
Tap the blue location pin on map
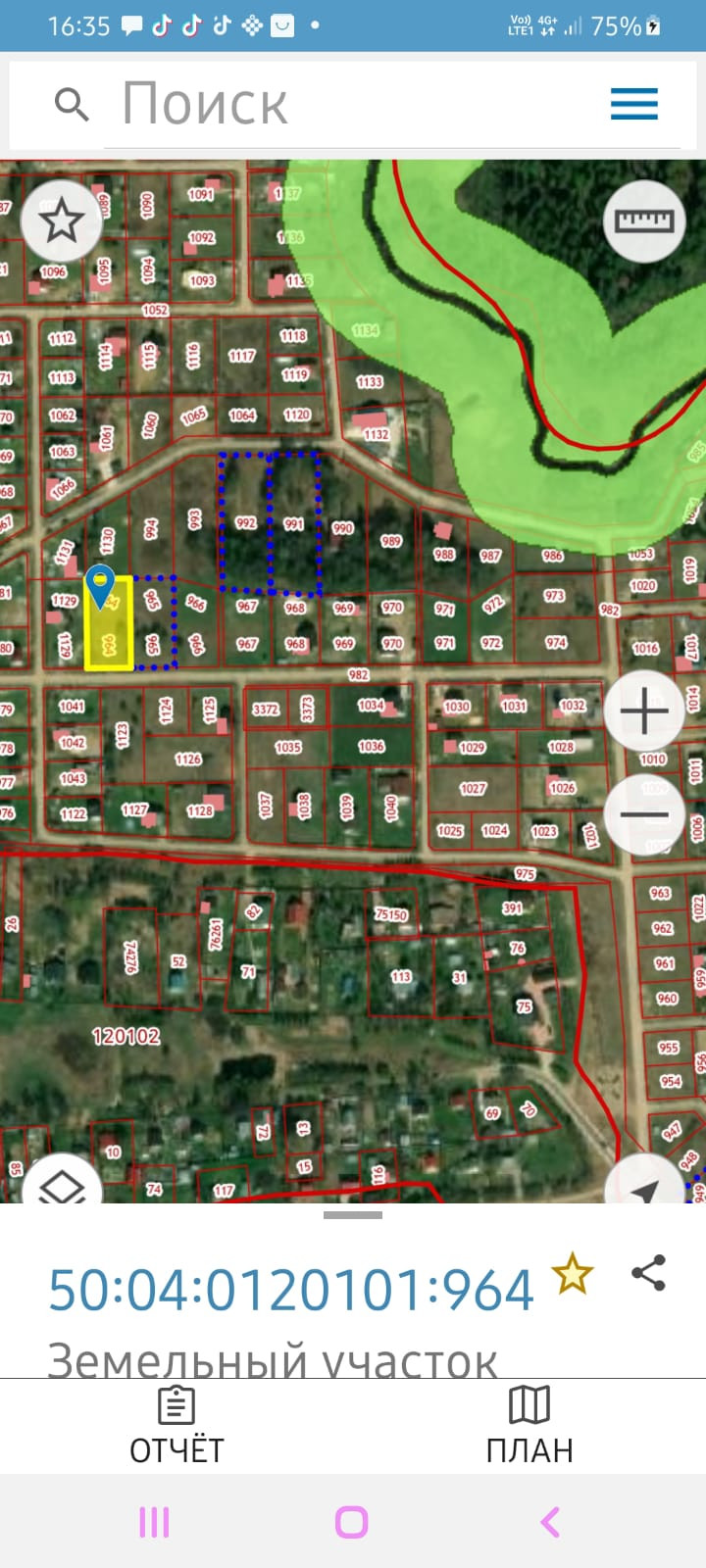click(100, 587)
